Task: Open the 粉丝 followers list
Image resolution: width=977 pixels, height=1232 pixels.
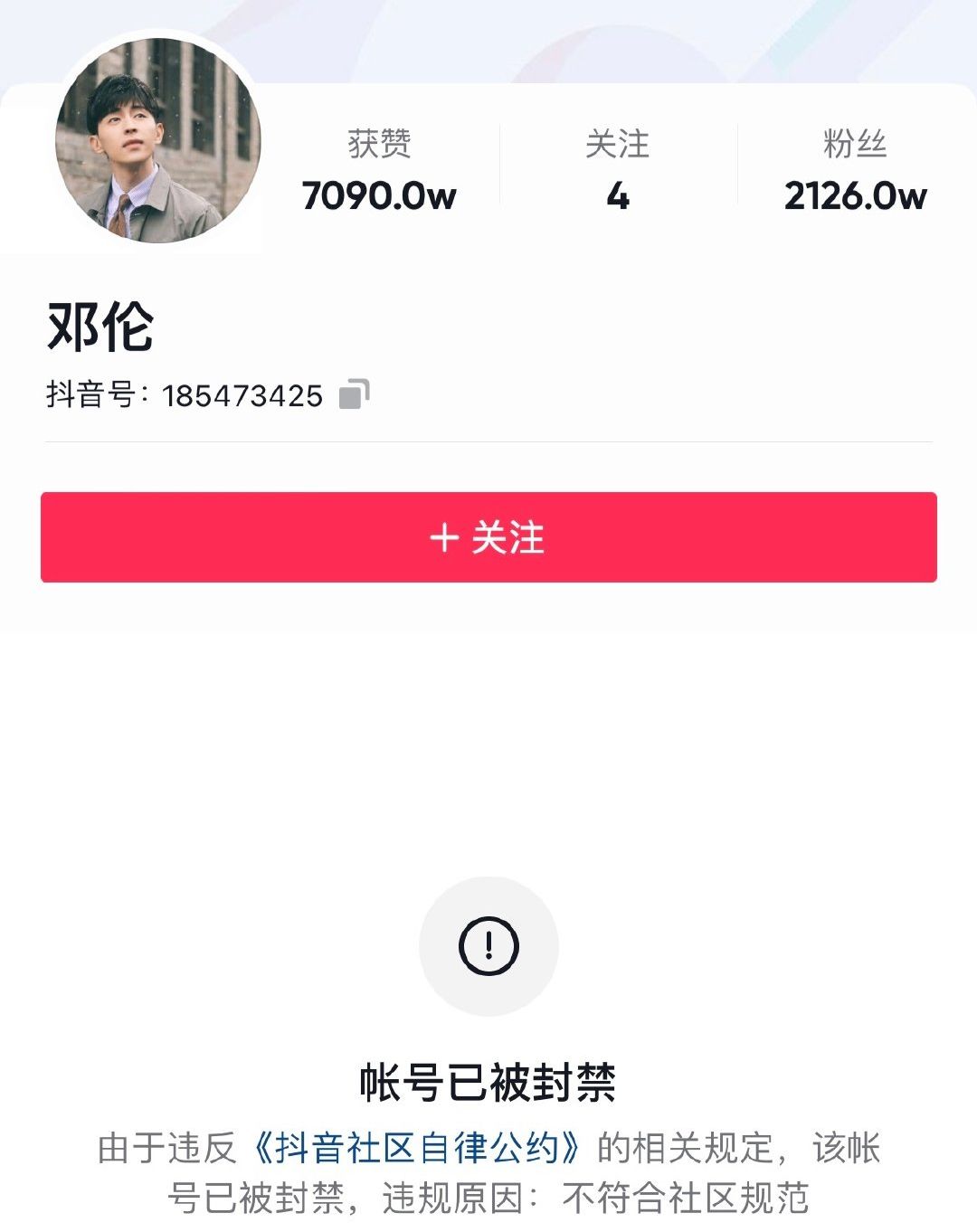Action: [x=855, y=170]
